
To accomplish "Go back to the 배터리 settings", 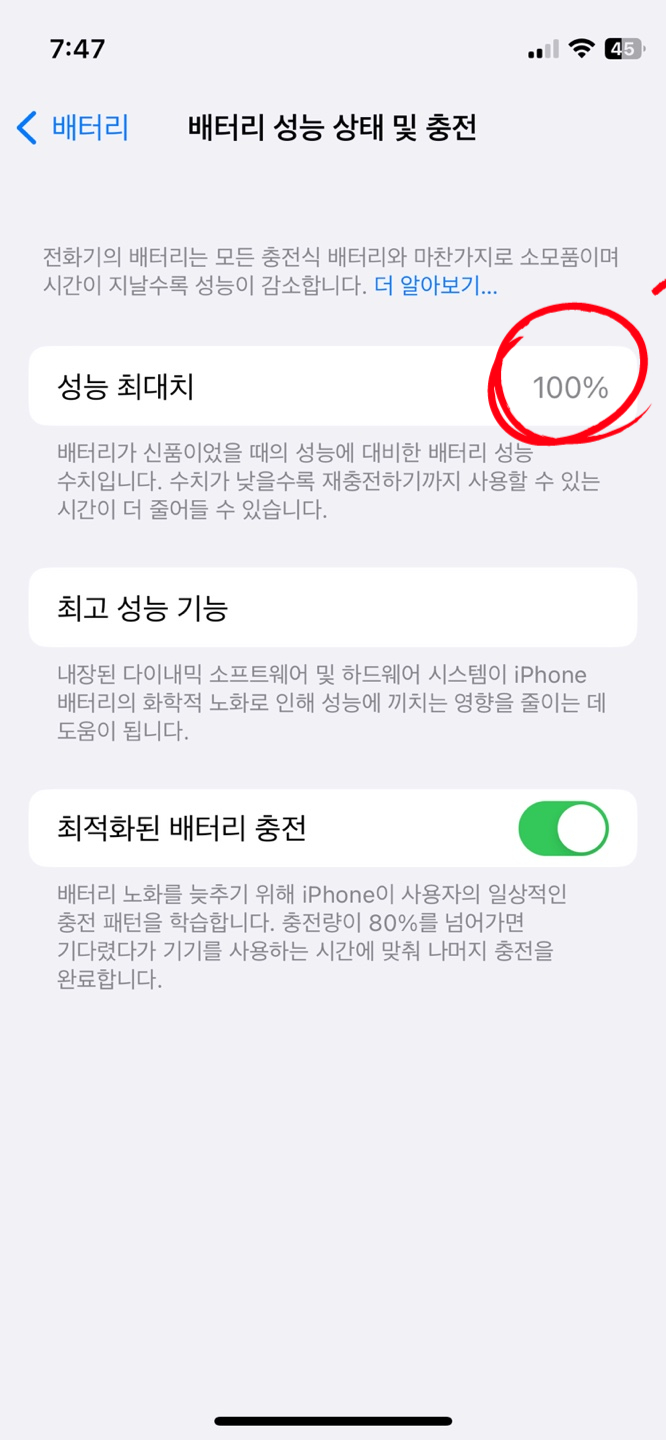I will pyautogui.click(x=73, y=128).
